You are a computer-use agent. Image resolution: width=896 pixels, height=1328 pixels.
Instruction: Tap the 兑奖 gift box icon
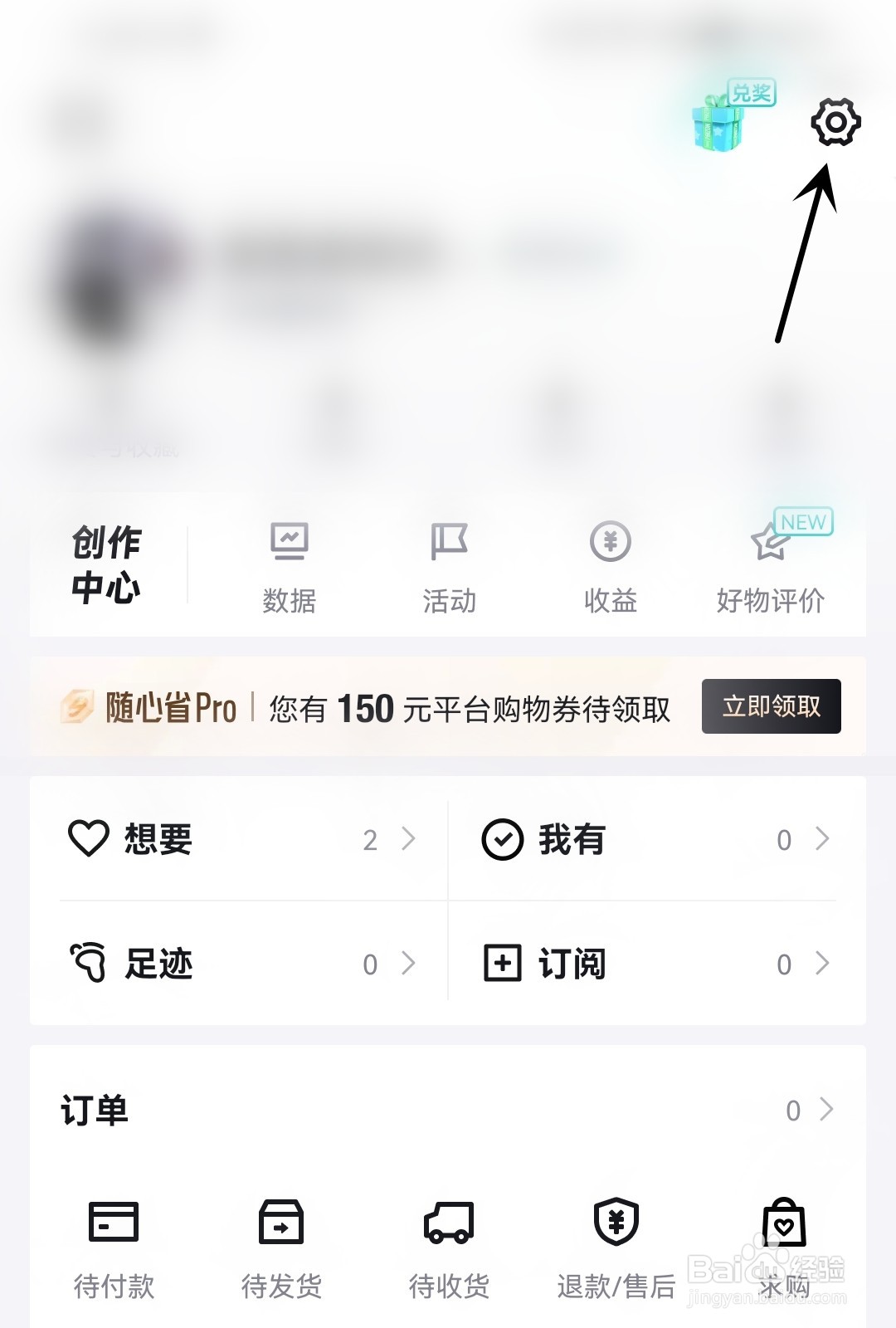[x=722, y=124]
